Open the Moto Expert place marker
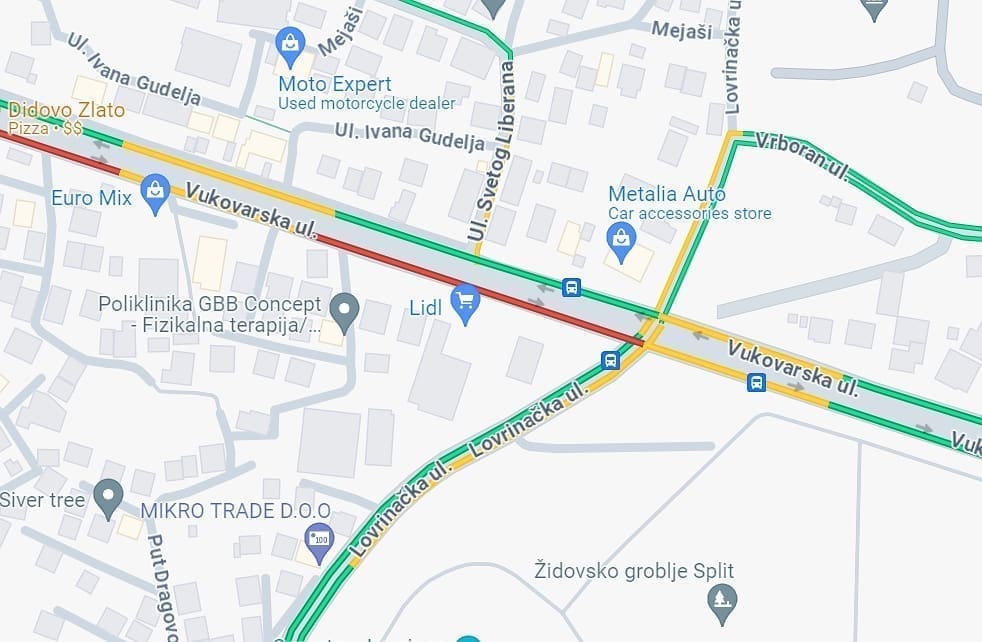The height and width of the screenshot is (642, 982). click(x=290, y=45)
